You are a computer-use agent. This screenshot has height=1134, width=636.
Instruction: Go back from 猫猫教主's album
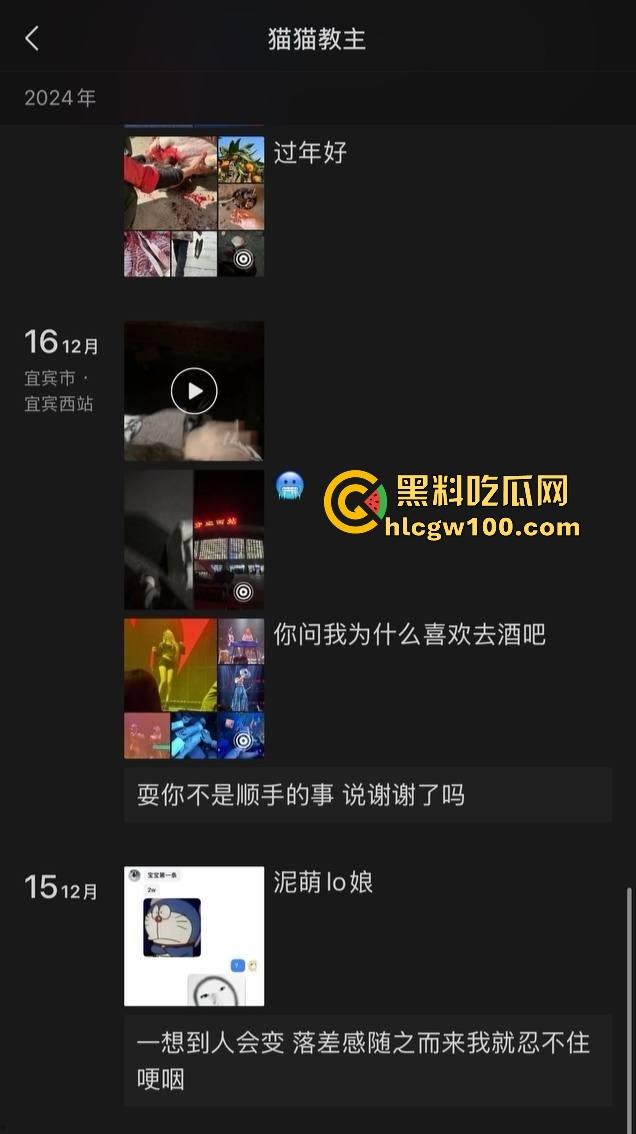(32, 39)
